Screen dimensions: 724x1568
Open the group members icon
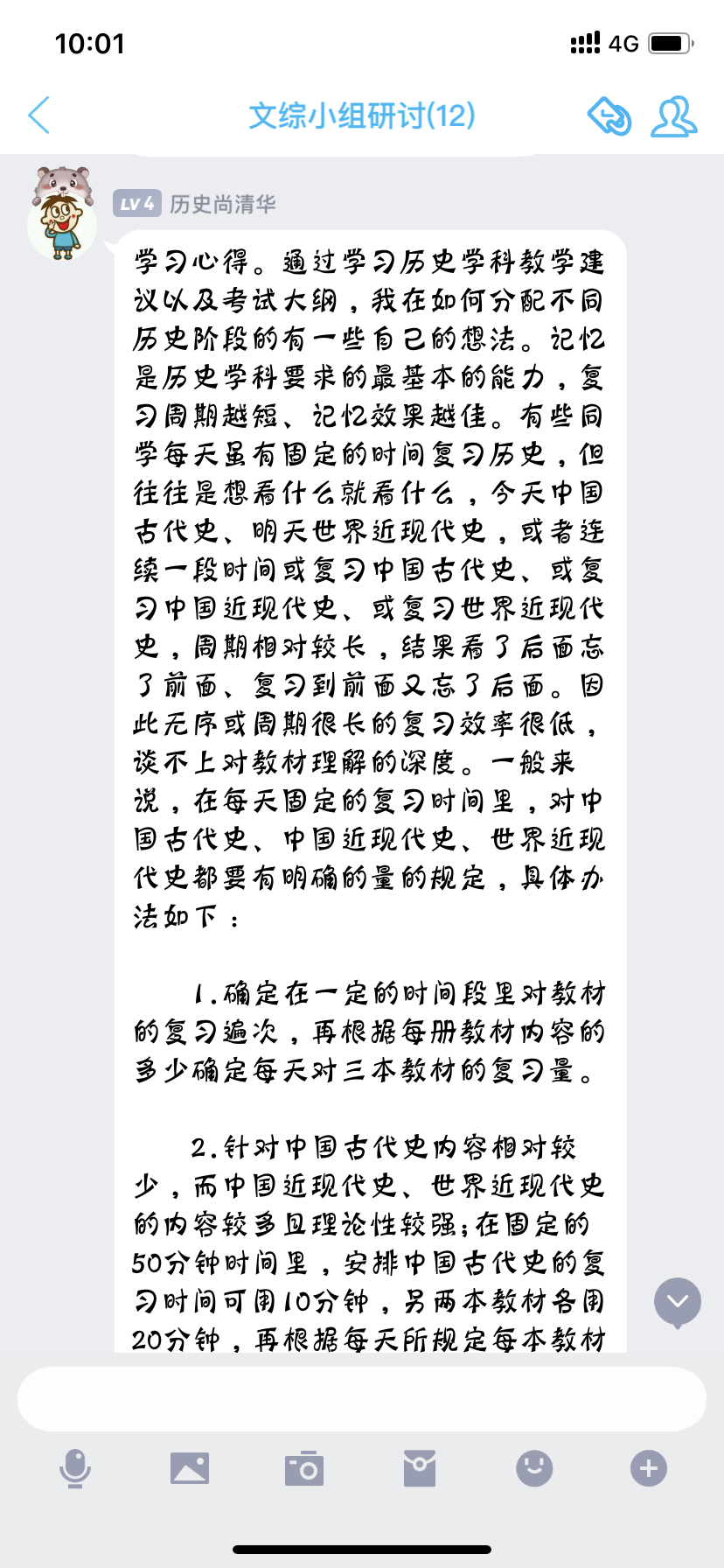pos(673,116)
